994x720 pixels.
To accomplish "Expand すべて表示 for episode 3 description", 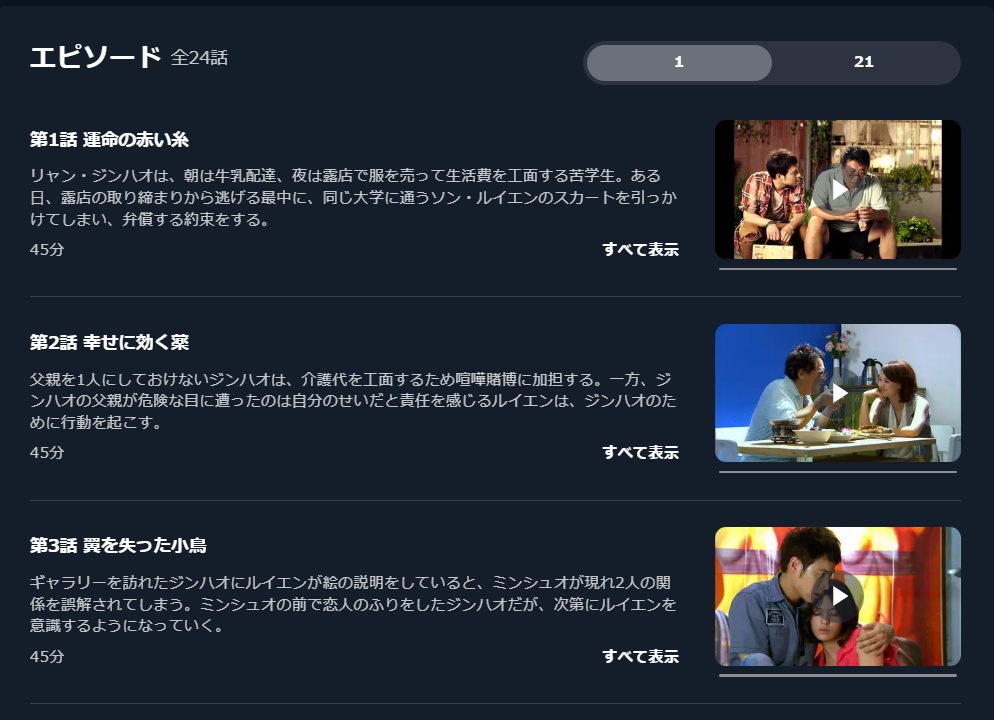I will tap(640, 656).
